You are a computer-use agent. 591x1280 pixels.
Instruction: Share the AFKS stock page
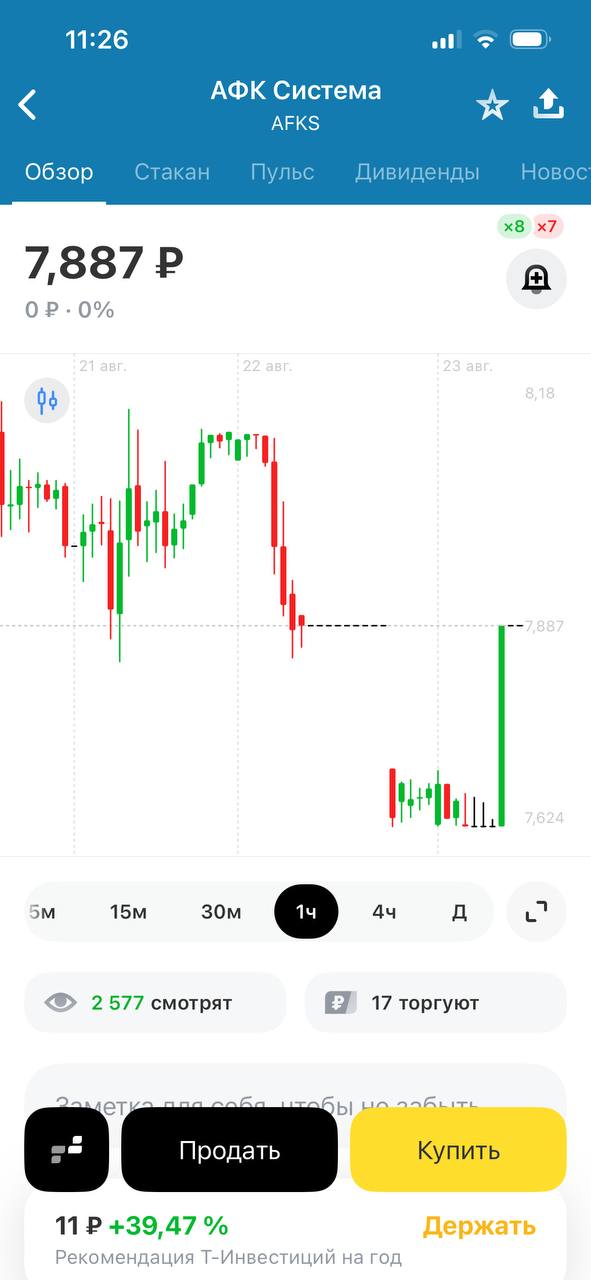550,104
